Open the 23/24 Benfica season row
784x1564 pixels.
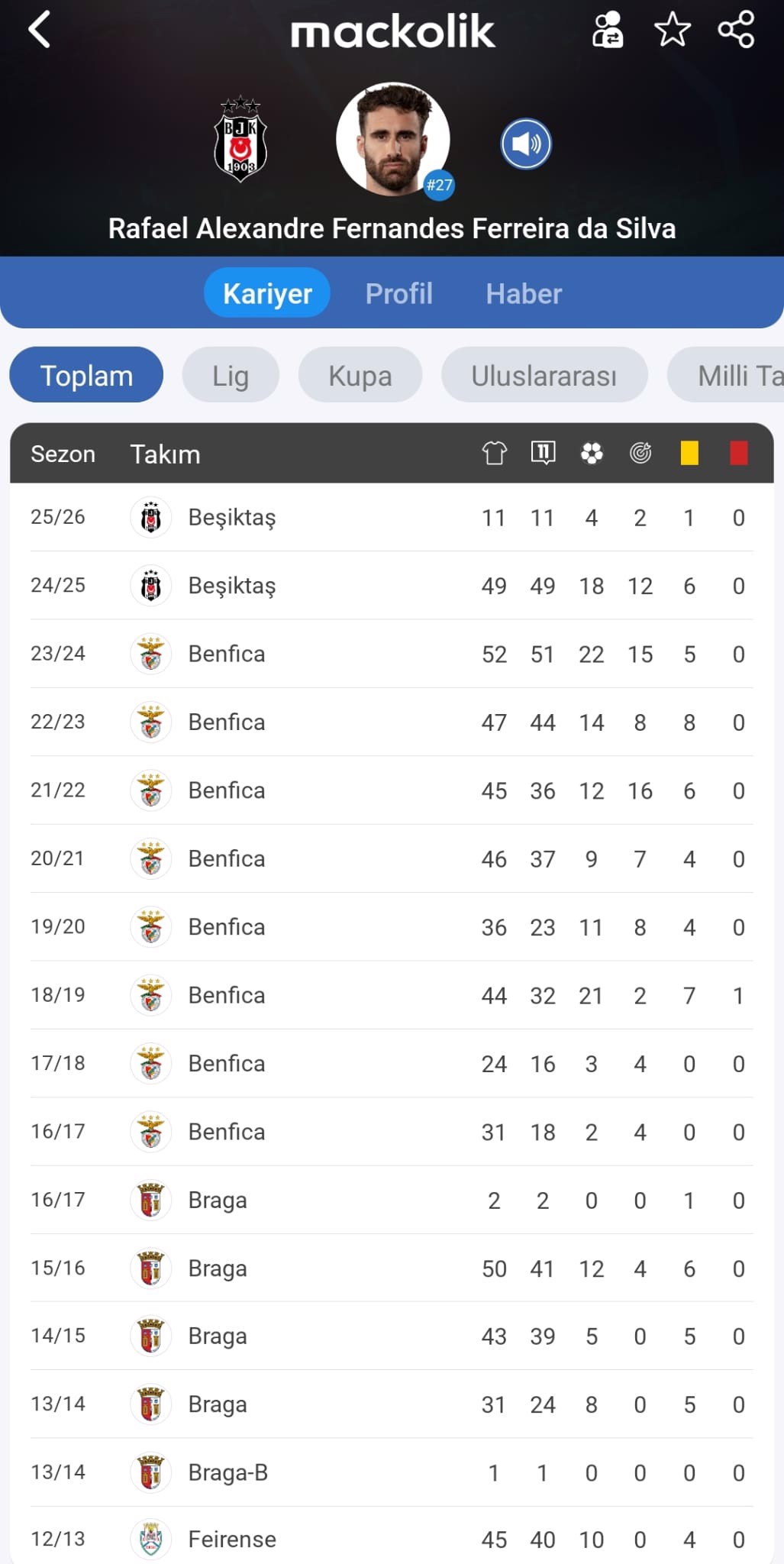[x=392, y=654]
